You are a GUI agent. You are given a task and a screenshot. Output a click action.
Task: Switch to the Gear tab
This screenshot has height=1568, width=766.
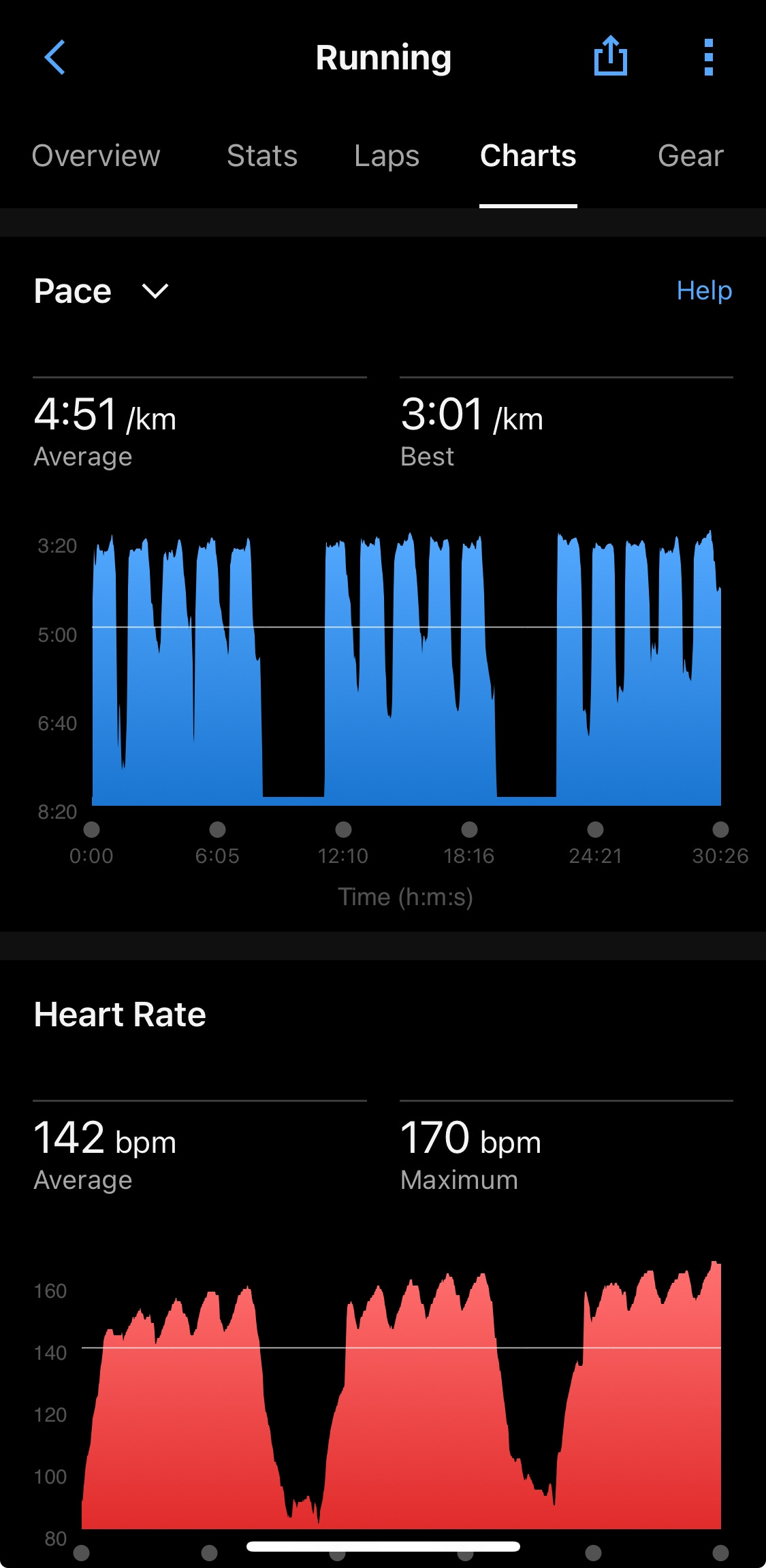pos(690,156)
